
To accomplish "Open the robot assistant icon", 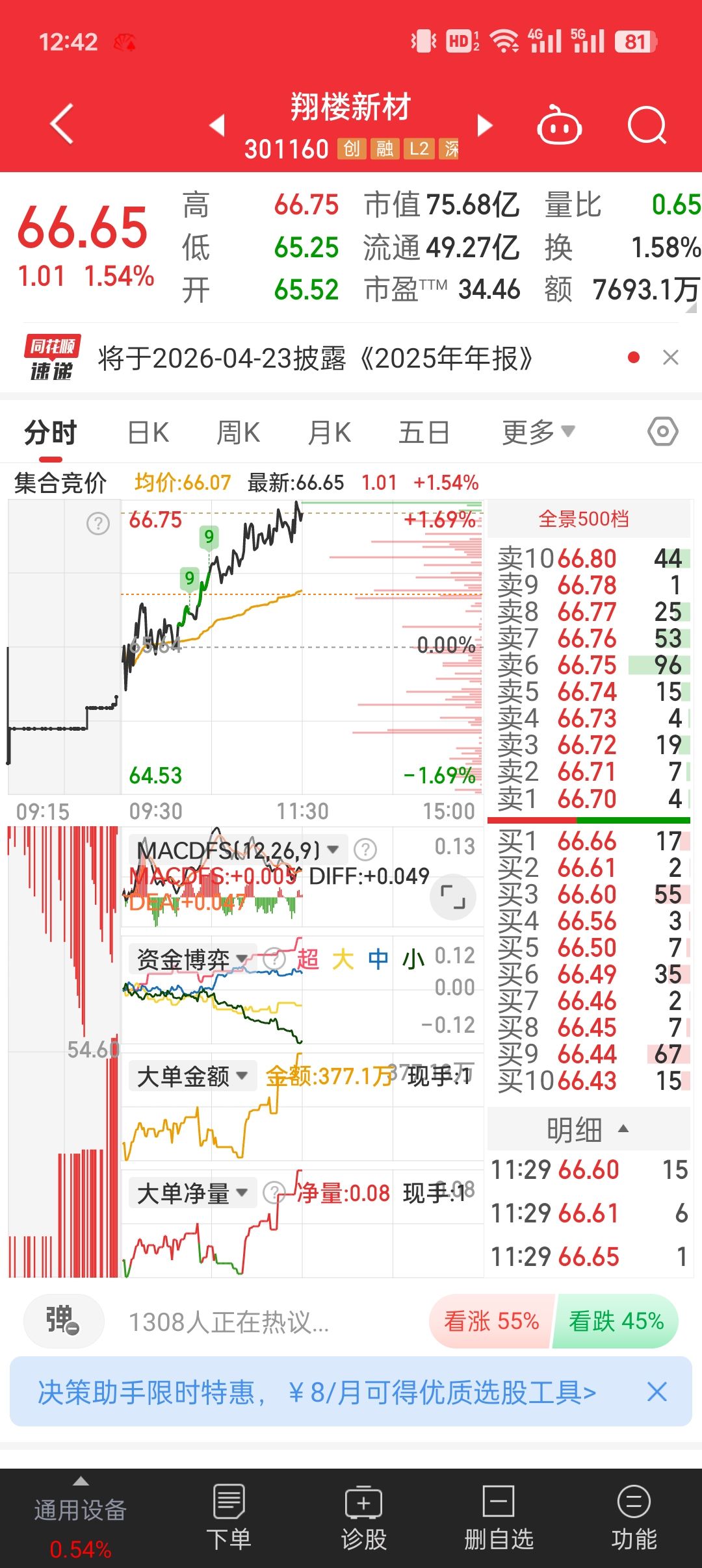I will (x=558, y=125).
